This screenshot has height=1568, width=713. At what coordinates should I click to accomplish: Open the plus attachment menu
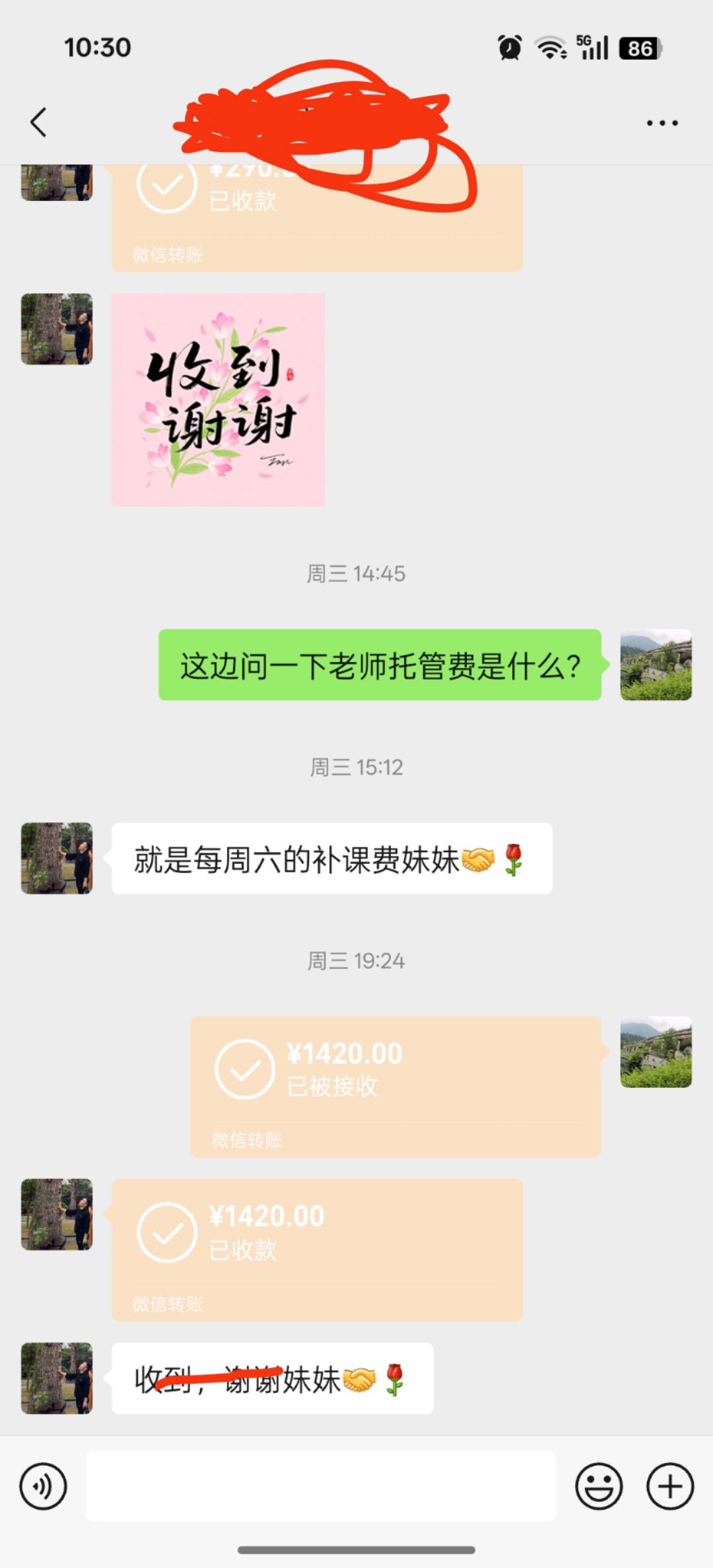click(x=669, y=1486)
